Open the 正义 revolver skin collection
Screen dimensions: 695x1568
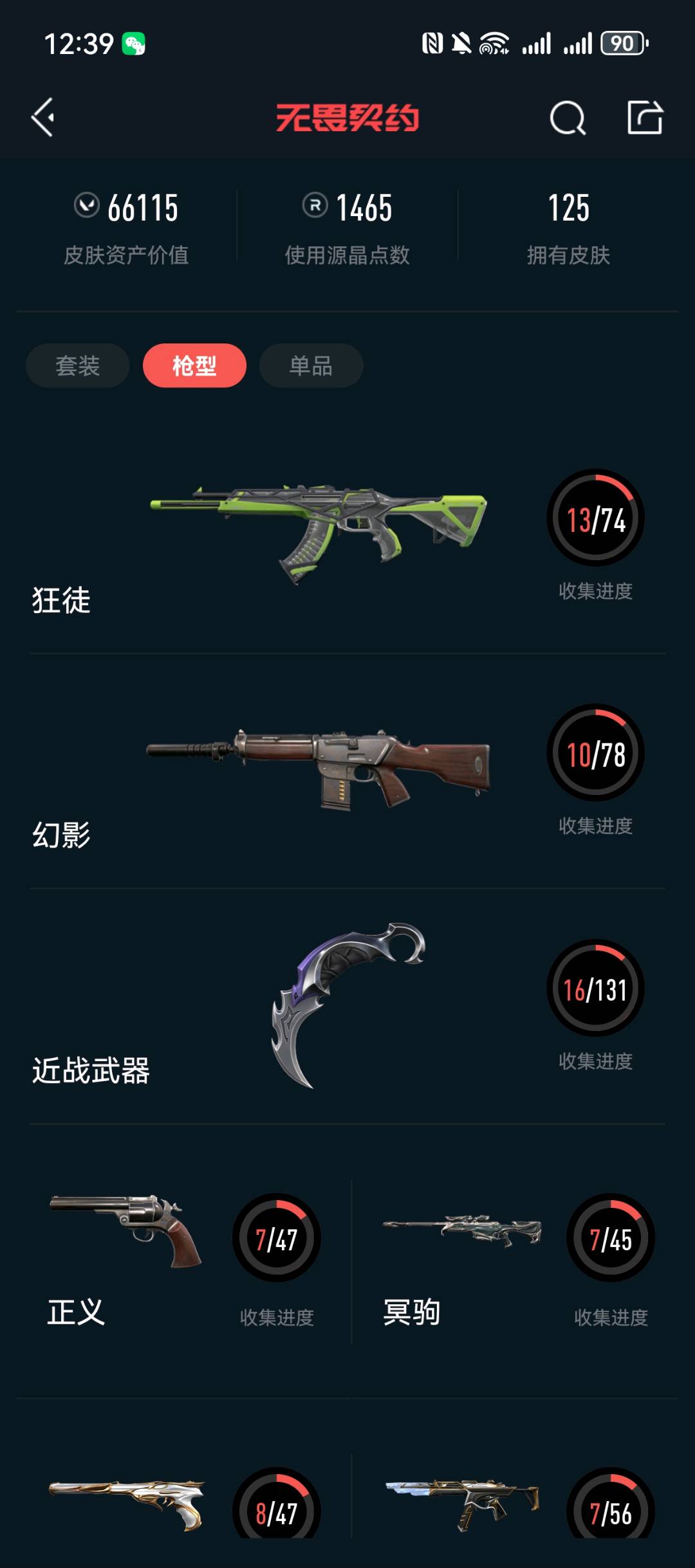pos(183,1261)
